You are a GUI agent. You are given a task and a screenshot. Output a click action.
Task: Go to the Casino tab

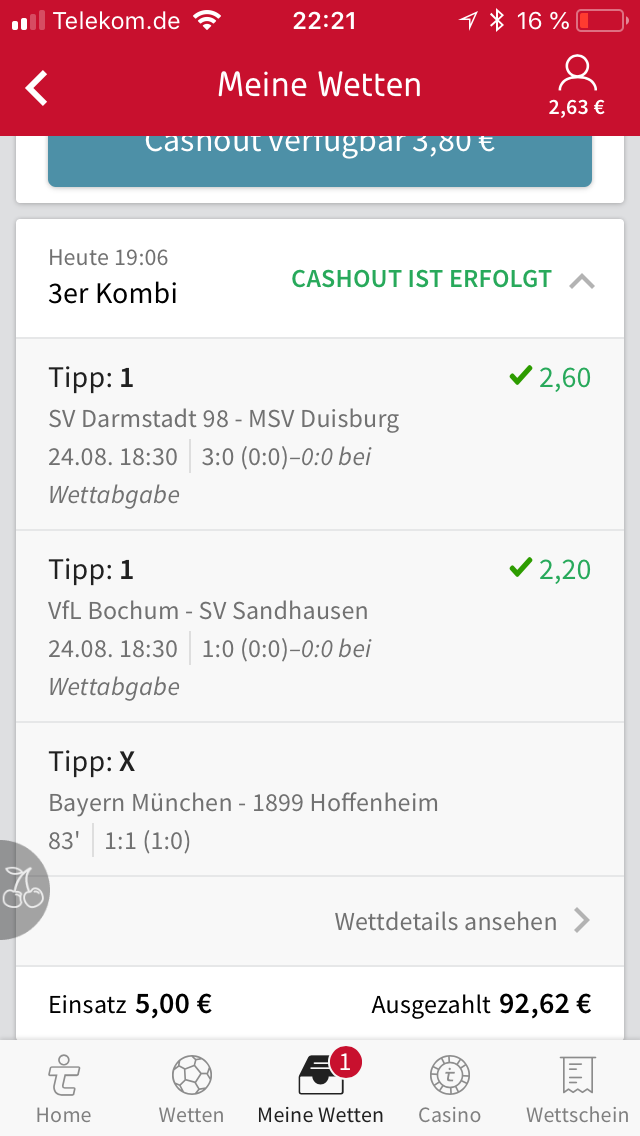click(x=449, y=1090)
